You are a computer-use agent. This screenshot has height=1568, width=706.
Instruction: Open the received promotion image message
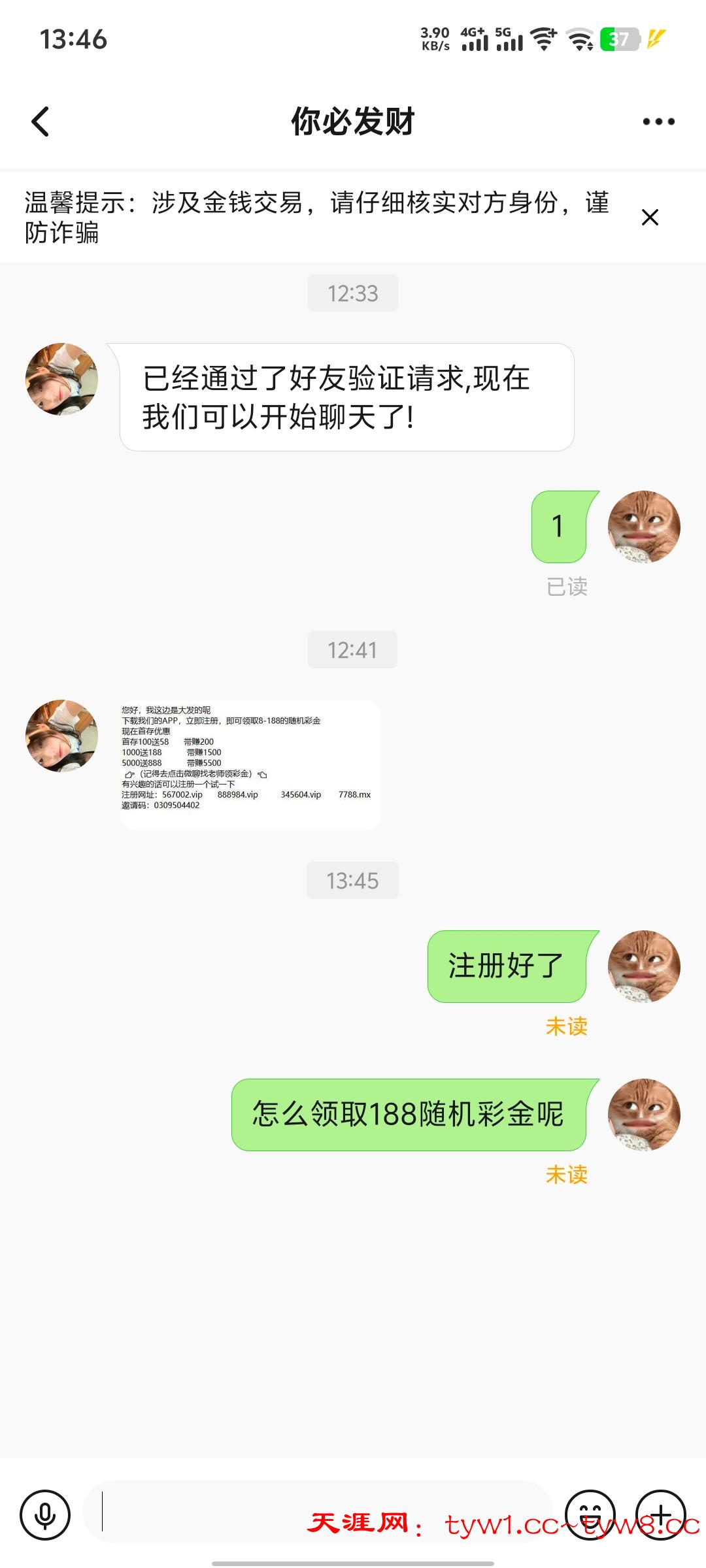[250, 764]
